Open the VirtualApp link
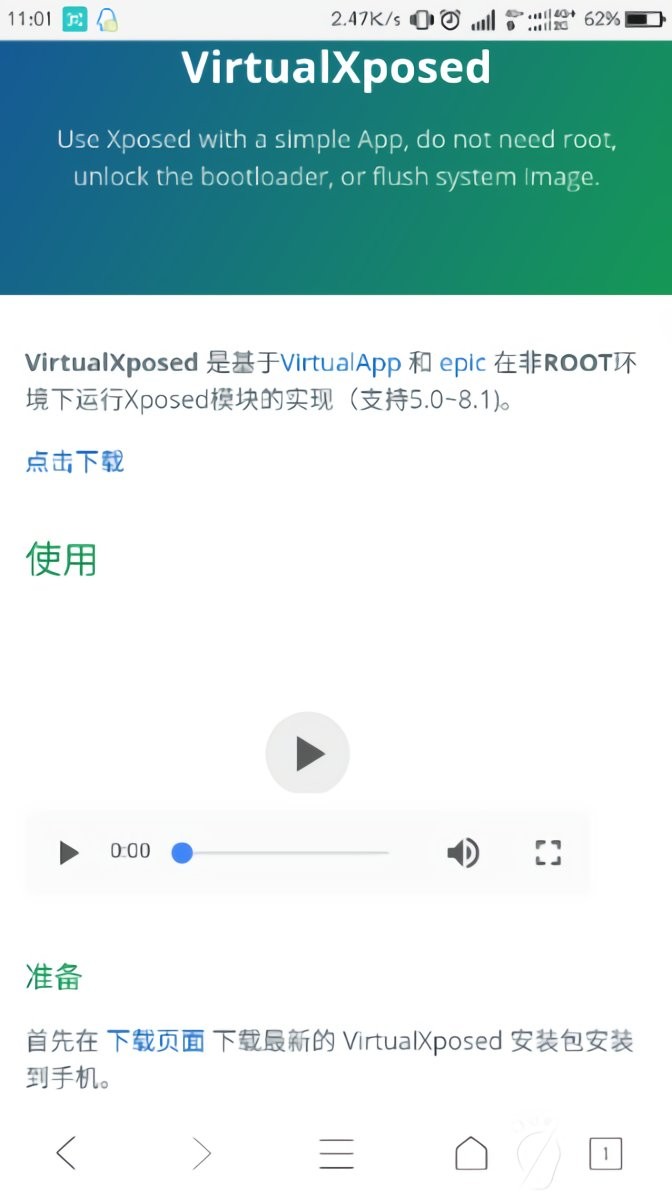The image size is (672, 1194). pyautogui.click(x=341, y=362)
